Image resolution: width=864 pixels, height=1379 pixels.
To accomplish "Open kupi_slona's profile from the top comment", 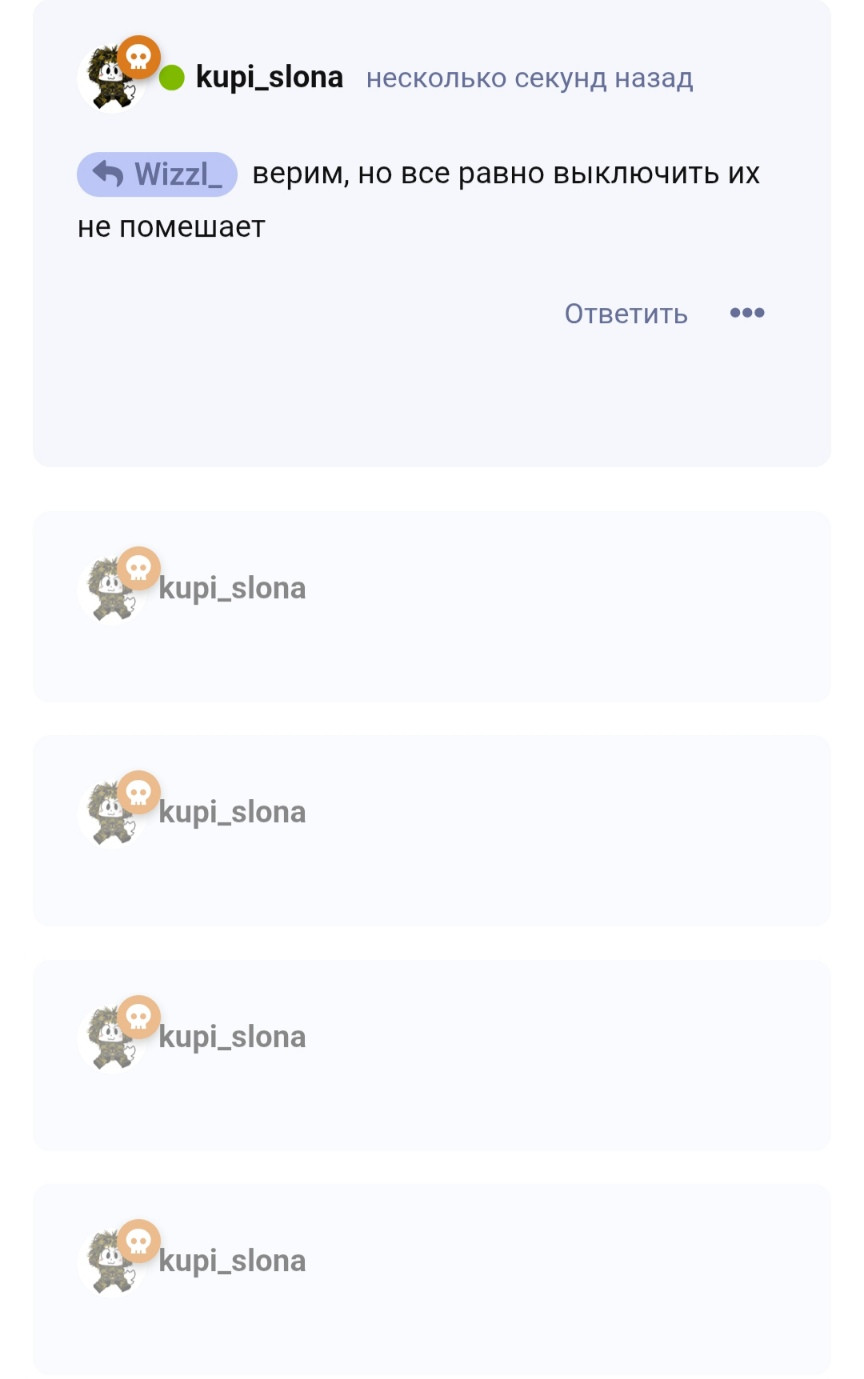I will pyautogui.click(x=268, y=76).
